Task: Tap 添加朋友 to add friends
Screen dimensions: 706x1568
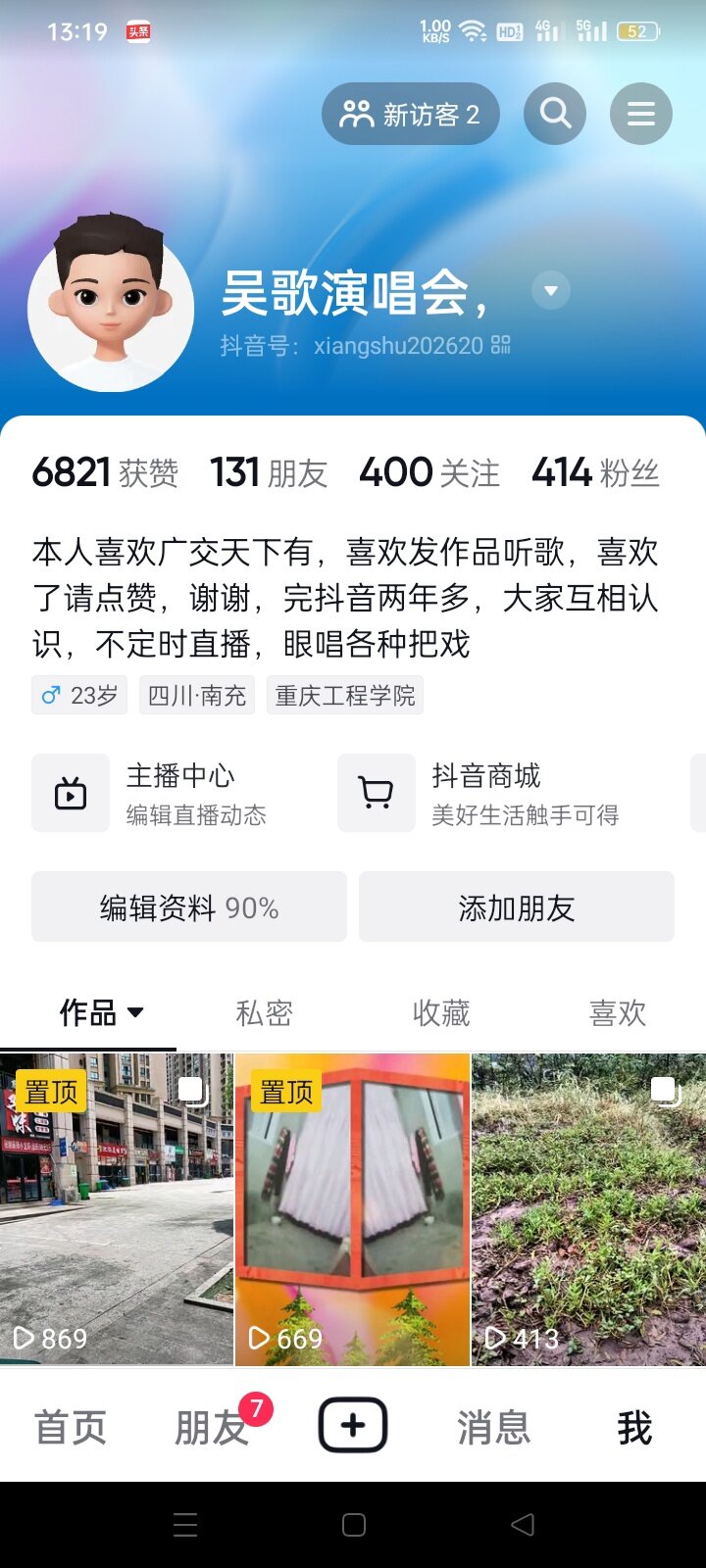Action: pos(517,907)
